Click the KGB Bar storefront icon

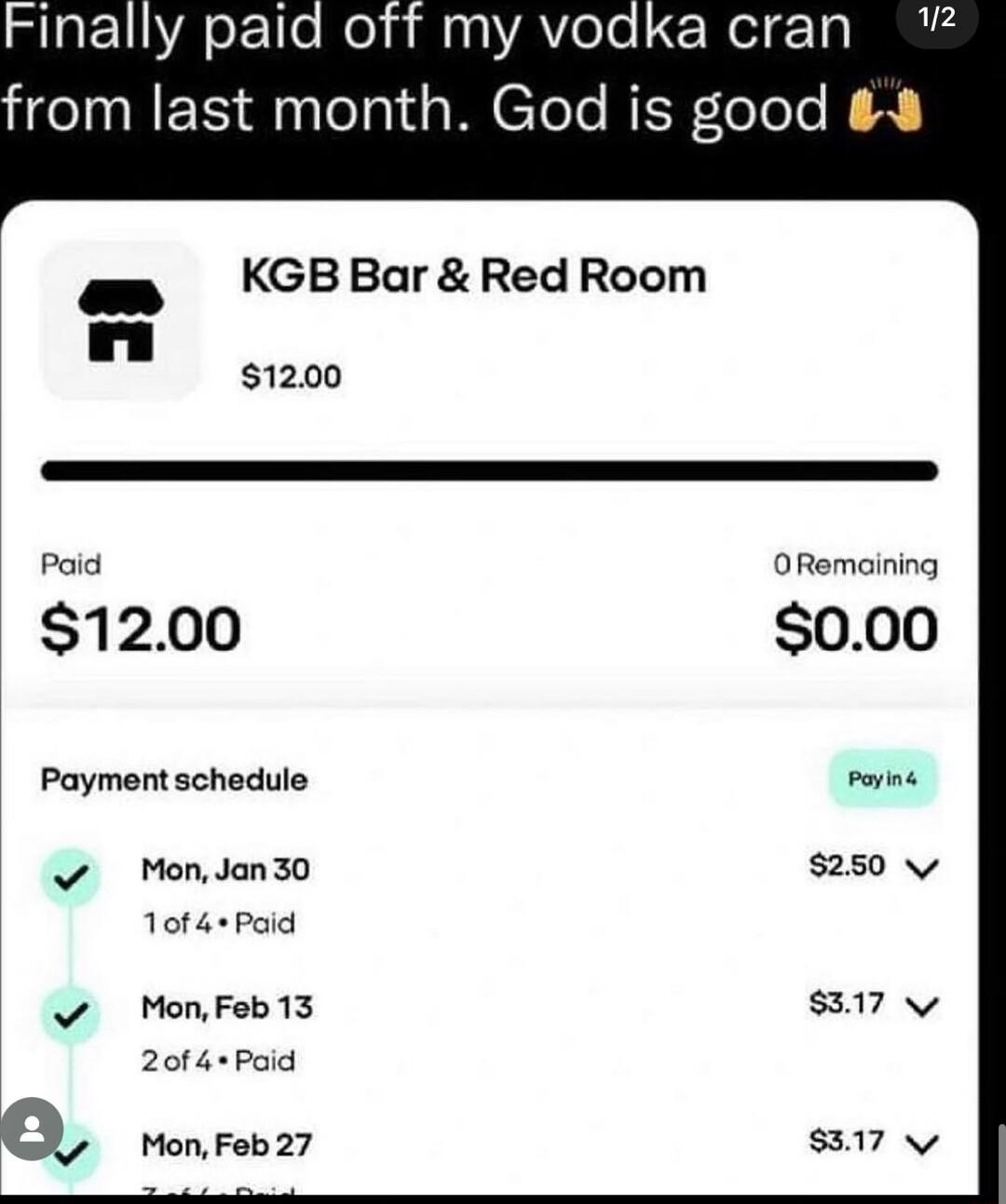coord(120,317)
